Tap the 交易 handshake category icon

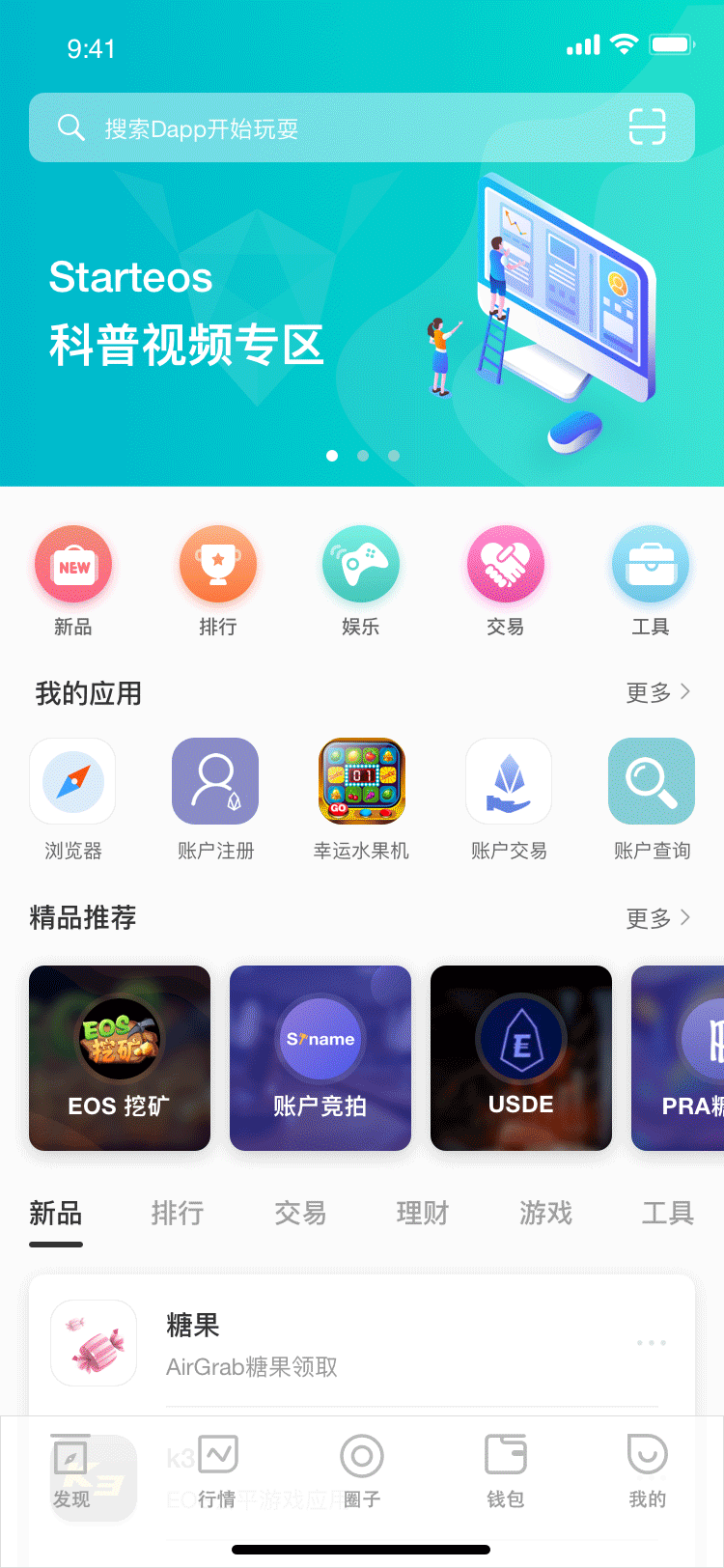506,564
